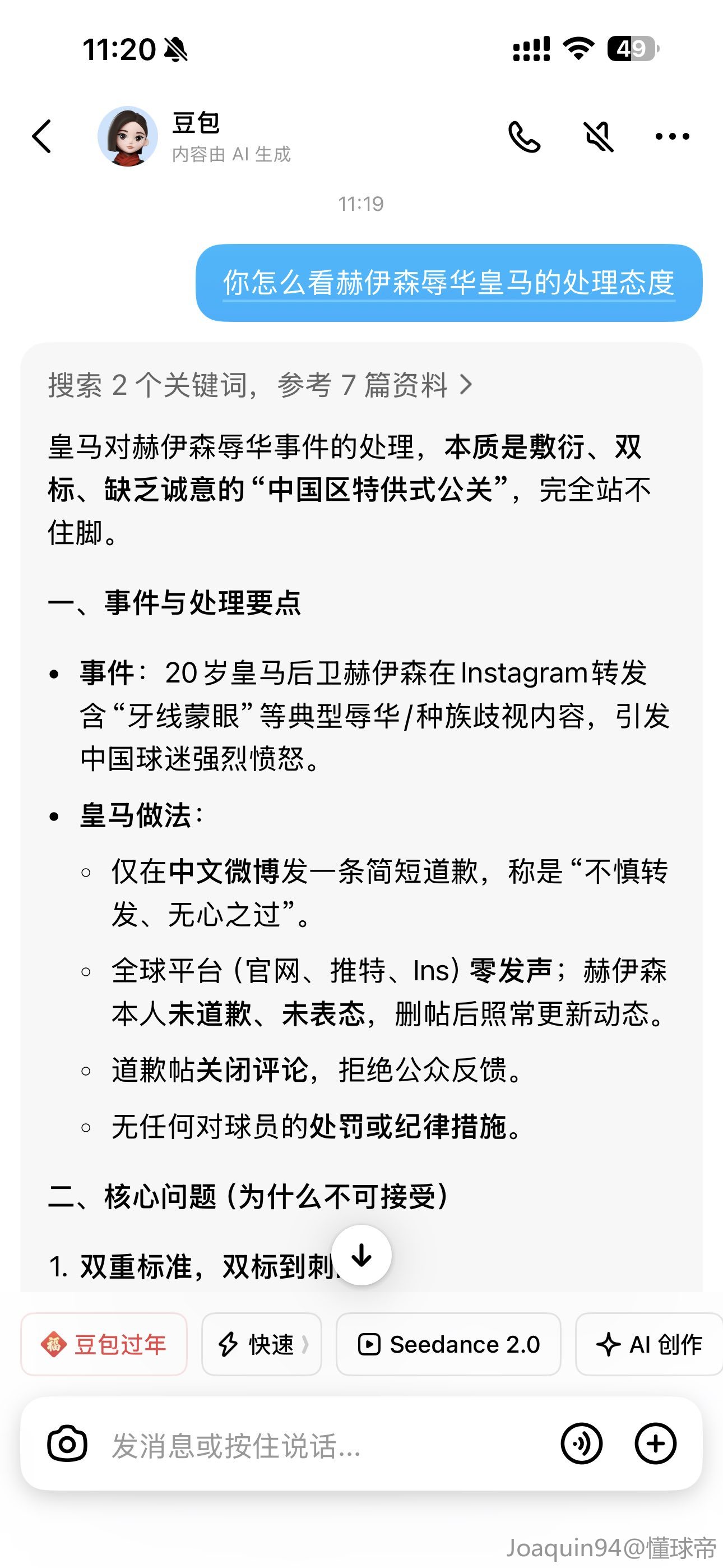Open the AI 创作 chip
Image resolution: width=723 pixels, height=1568 pixels.
tap(649, 1344)
